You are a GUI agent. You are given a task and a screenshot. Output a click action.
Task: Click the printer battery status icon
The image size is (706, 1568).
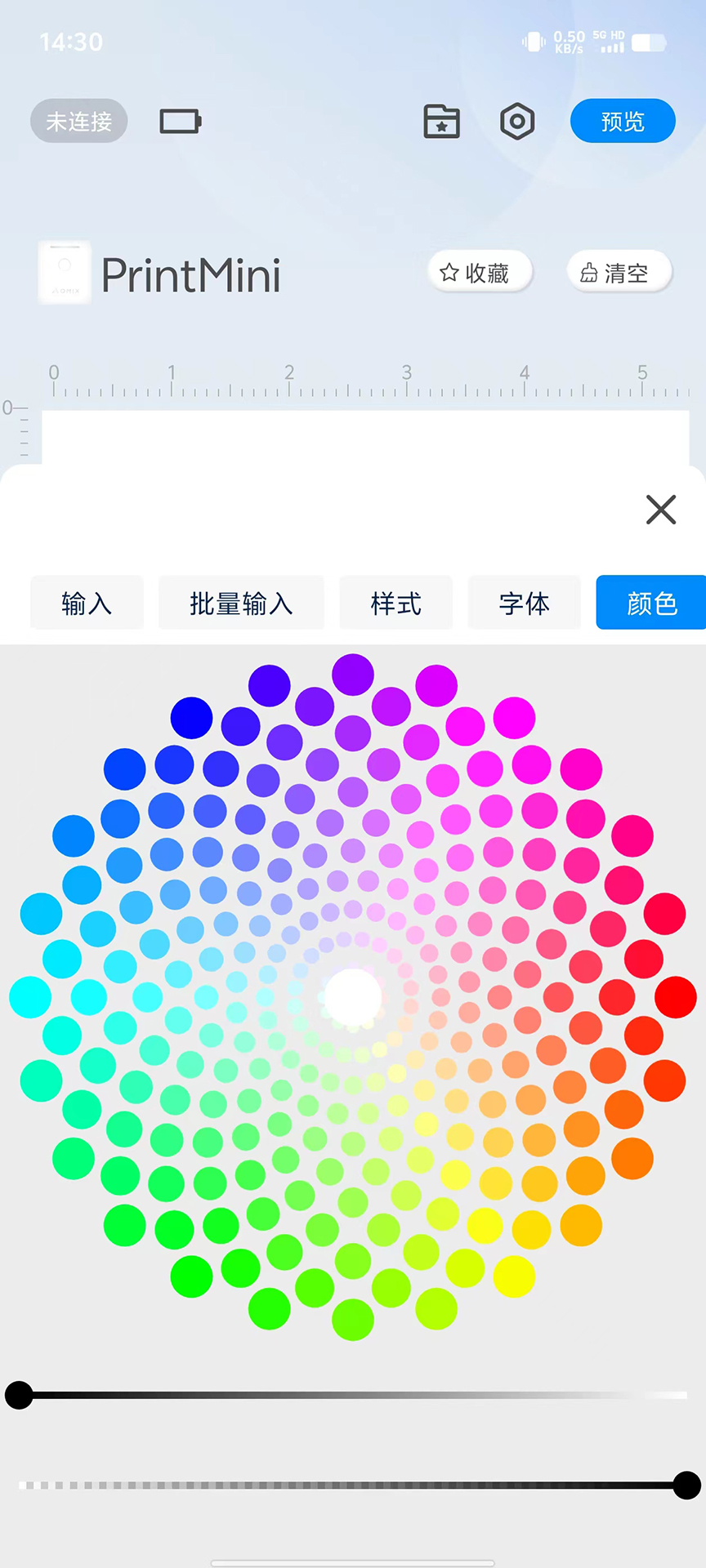point(180,121)
